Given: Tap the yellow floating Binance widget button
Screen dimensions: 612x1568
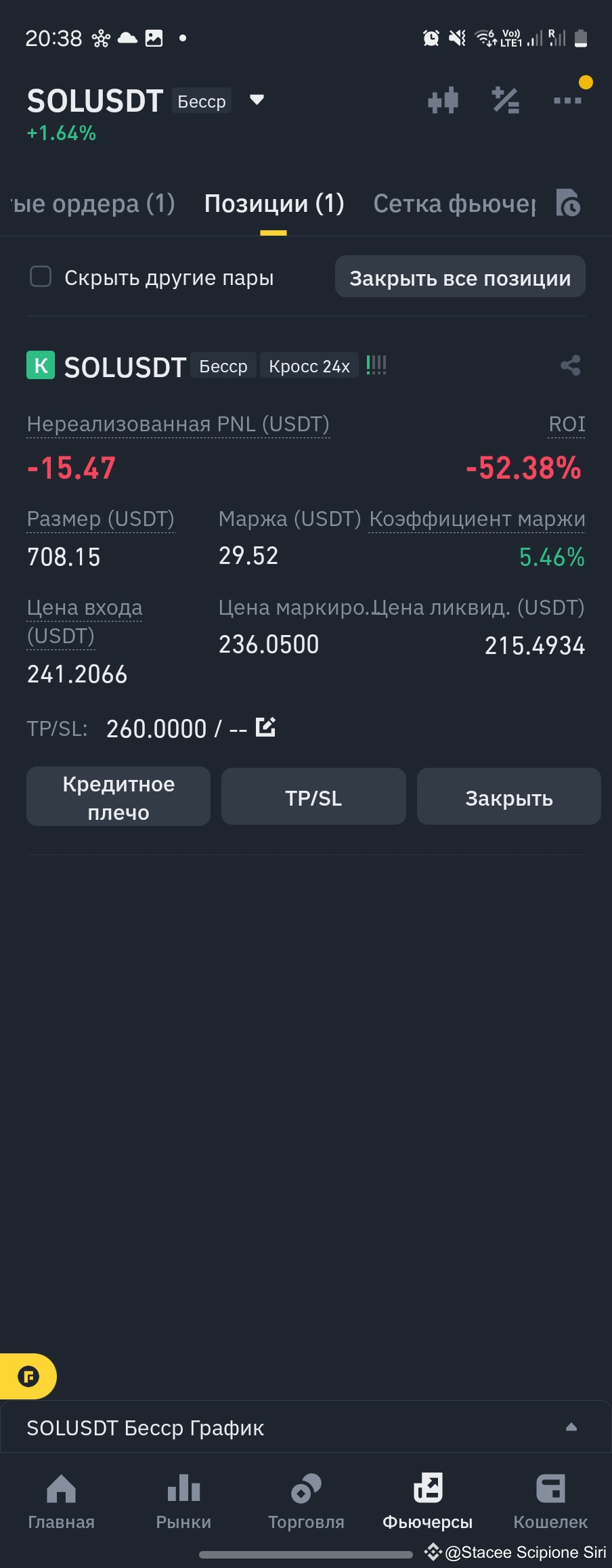Looking at the screenshot, I should click(28, 1376).
